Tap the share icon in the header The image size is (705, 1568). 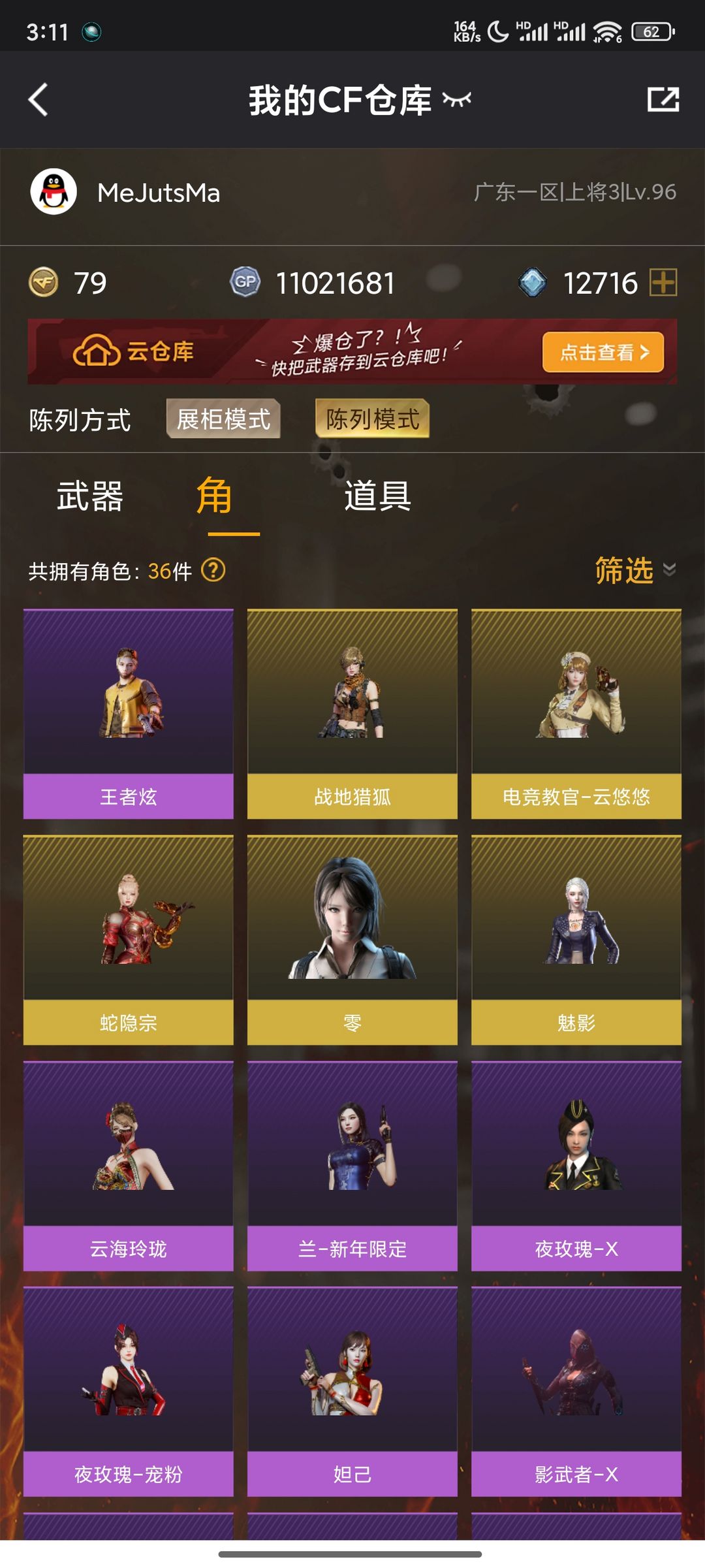pyautogui.click(x=663, y=100)
